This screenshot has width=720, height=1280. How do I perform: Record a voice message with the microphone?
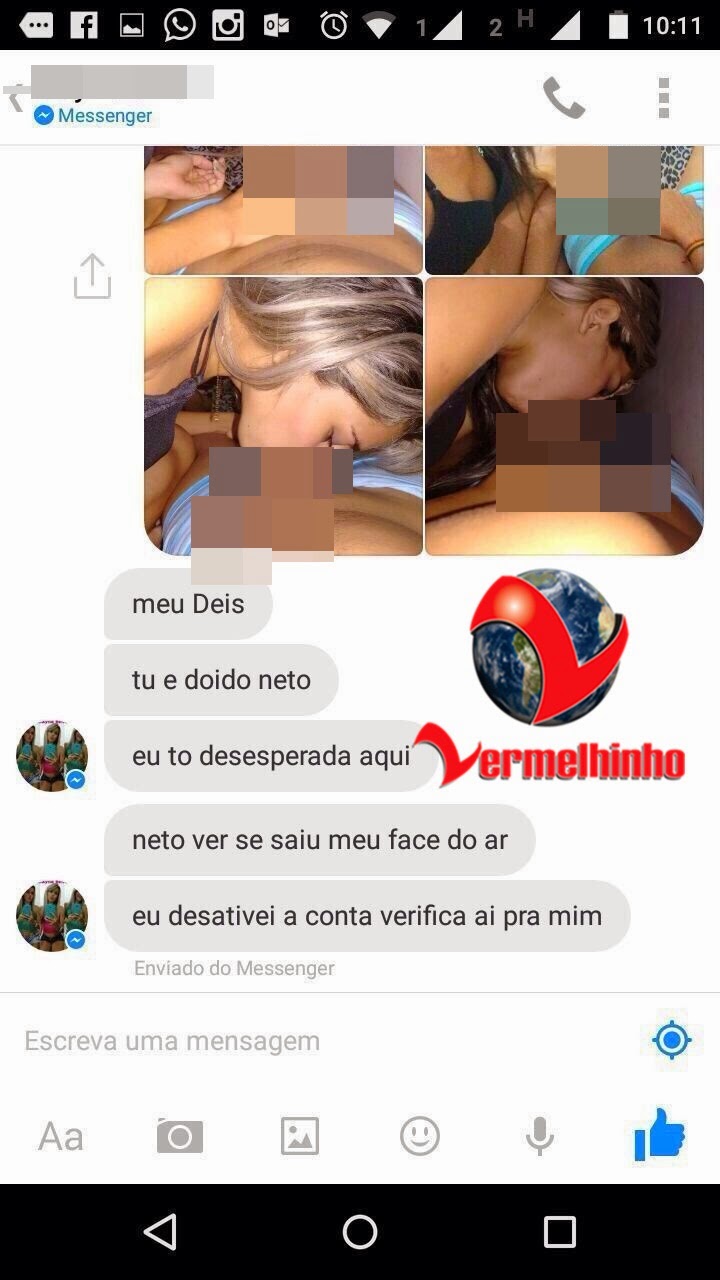coord(540,1136)
